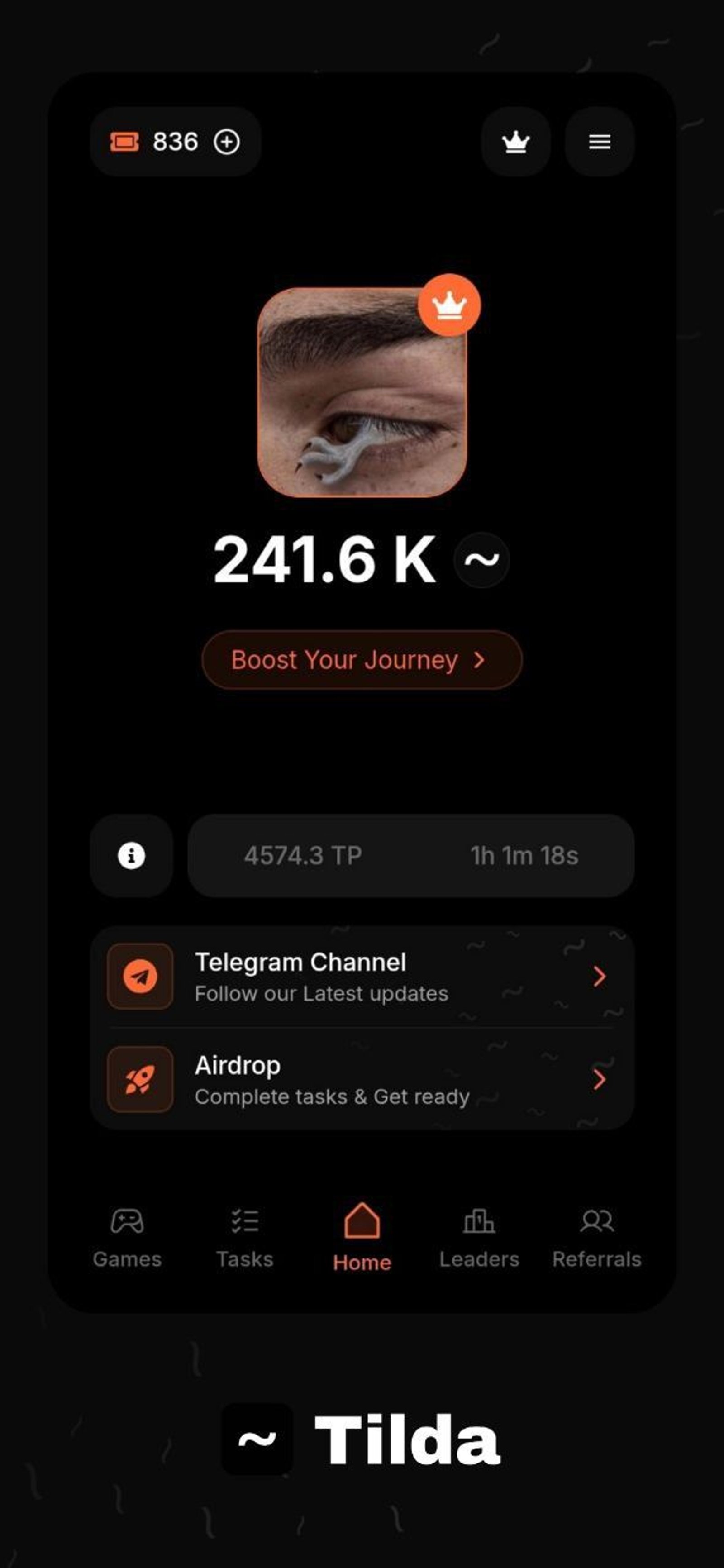
Task: Click the crown badge on the profile avatar
Action: (x=449, y=307)
